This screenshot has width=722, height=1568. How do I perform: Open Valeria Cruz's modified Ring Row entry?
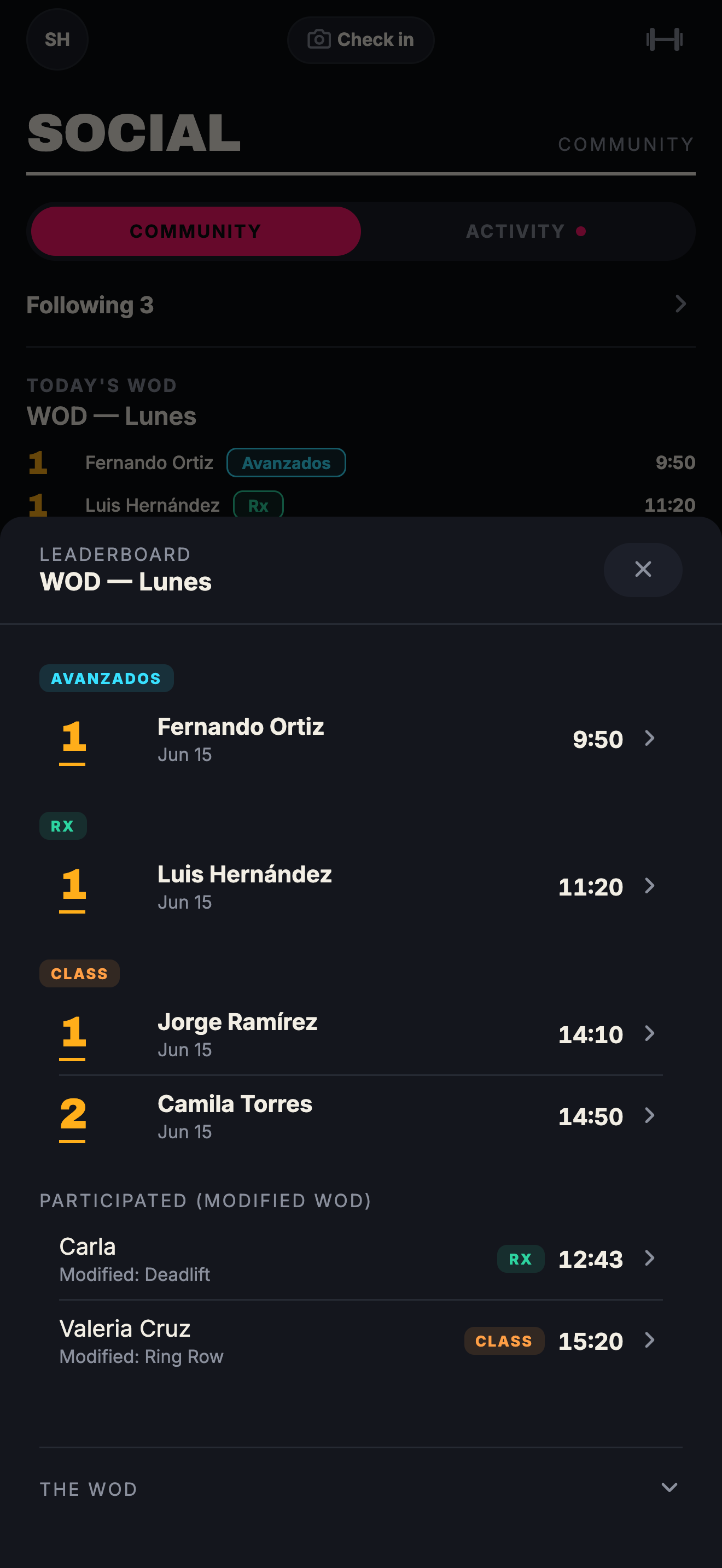click(x=360, y=1341)
